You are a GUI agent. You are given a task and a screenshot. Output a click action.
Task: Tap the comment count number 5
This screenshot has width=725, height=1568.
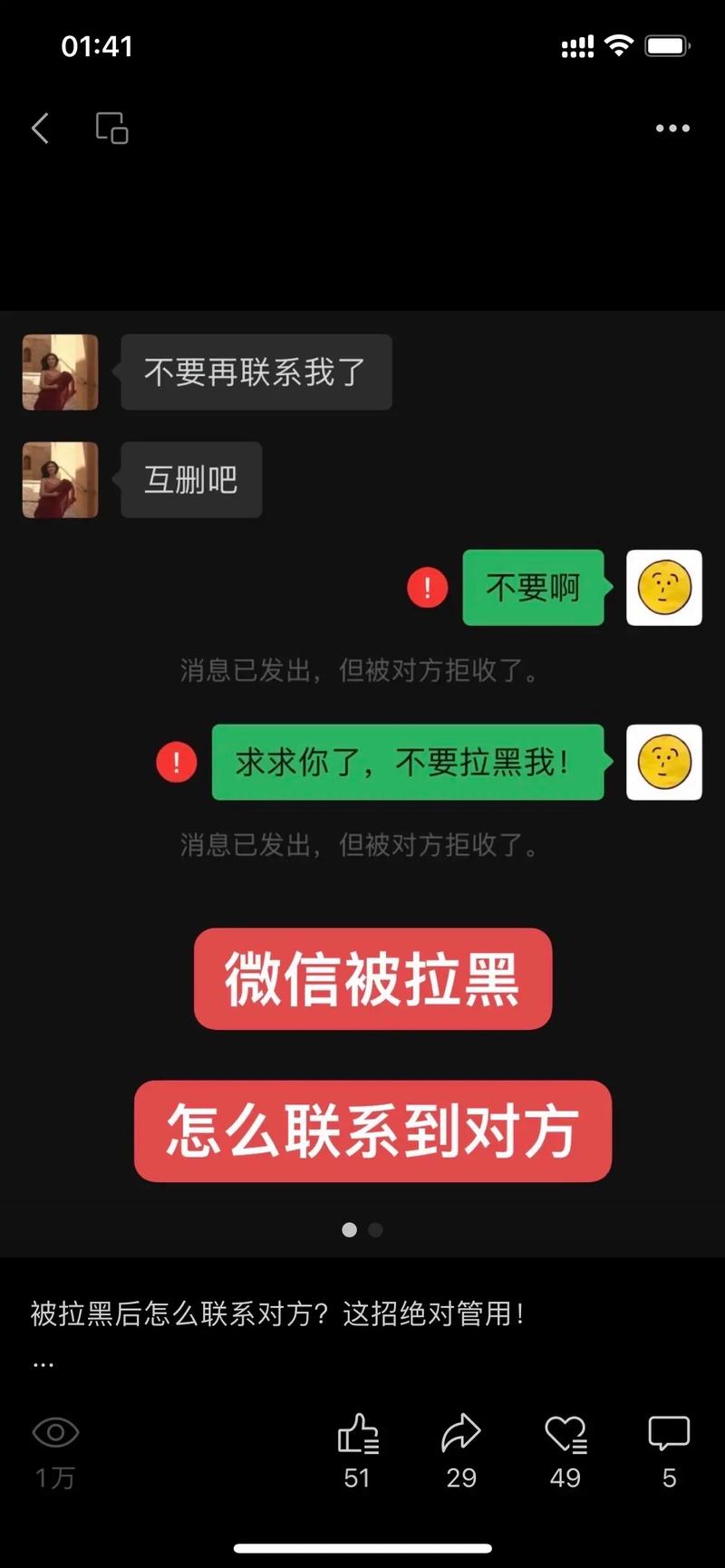670,1477
